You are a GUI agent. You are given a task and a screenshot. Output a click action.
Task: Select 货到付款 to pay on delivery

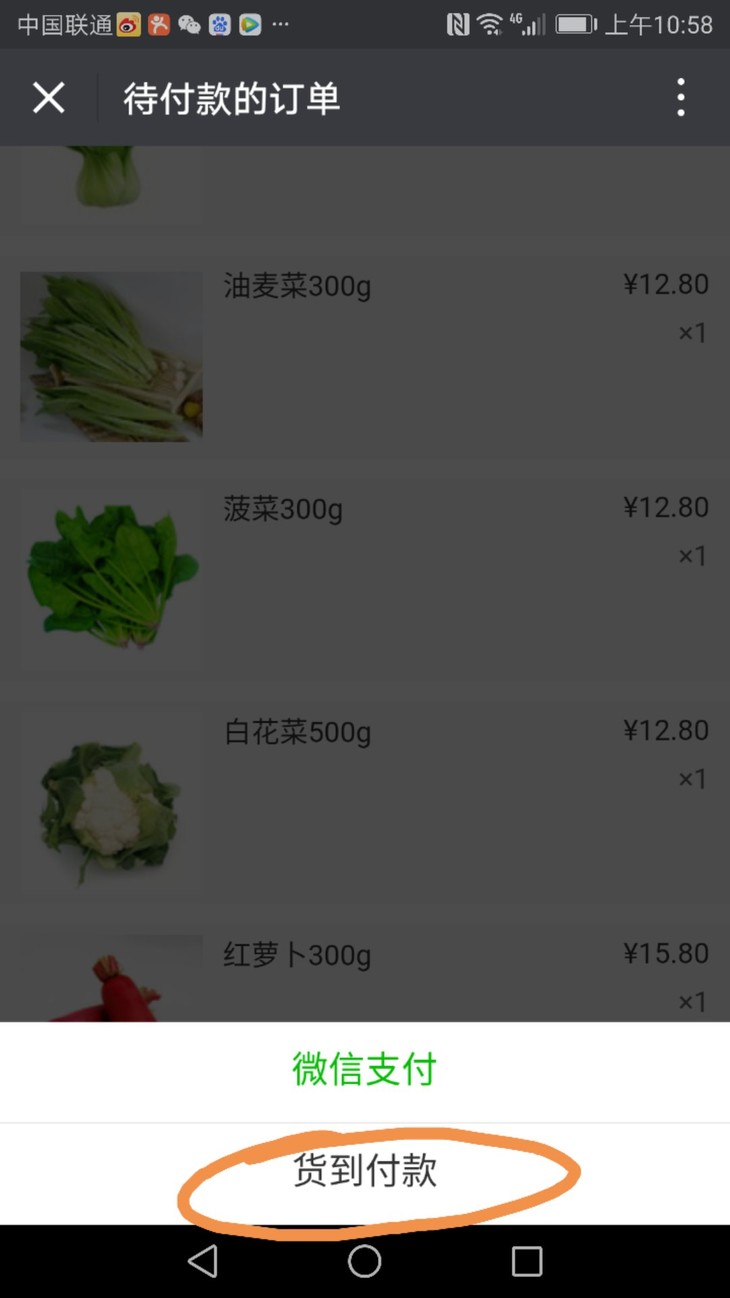pos(365,1171)
